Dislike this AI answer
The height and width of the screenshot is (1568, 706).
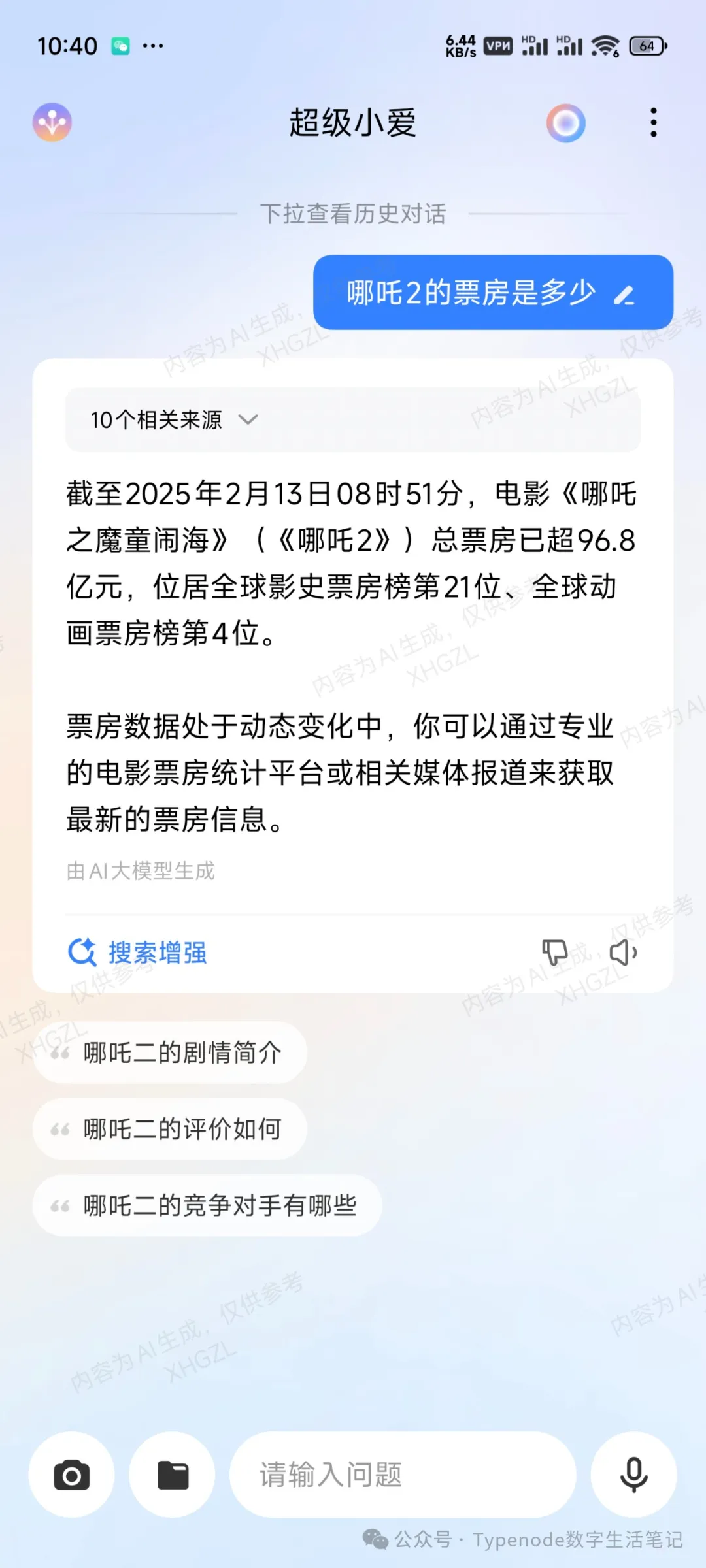point(554,952)
